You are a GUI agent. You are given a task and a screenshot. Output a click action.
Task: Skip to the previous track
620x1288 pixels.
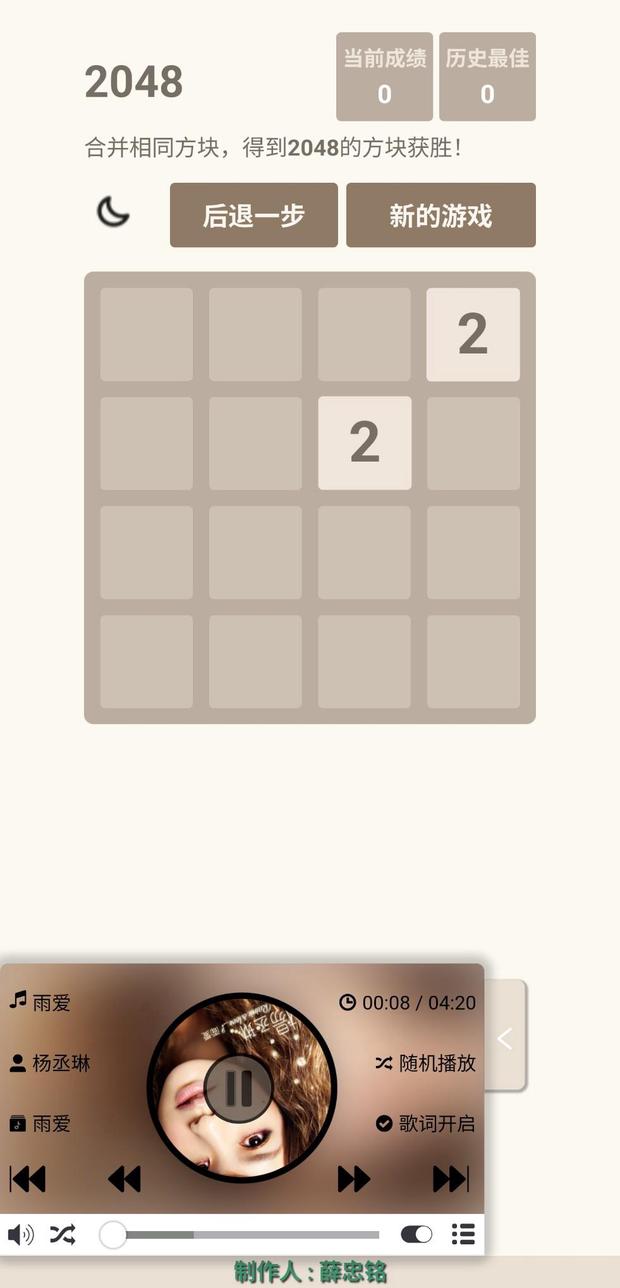[x=28, y=1179]
